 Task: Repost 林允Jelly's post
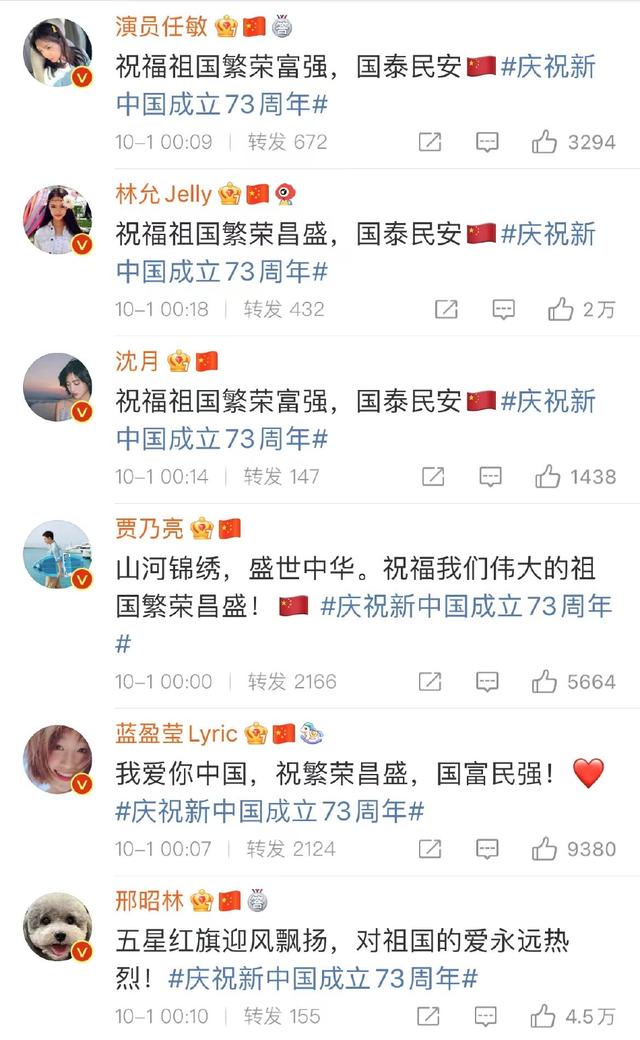click(x=446, y=309)
